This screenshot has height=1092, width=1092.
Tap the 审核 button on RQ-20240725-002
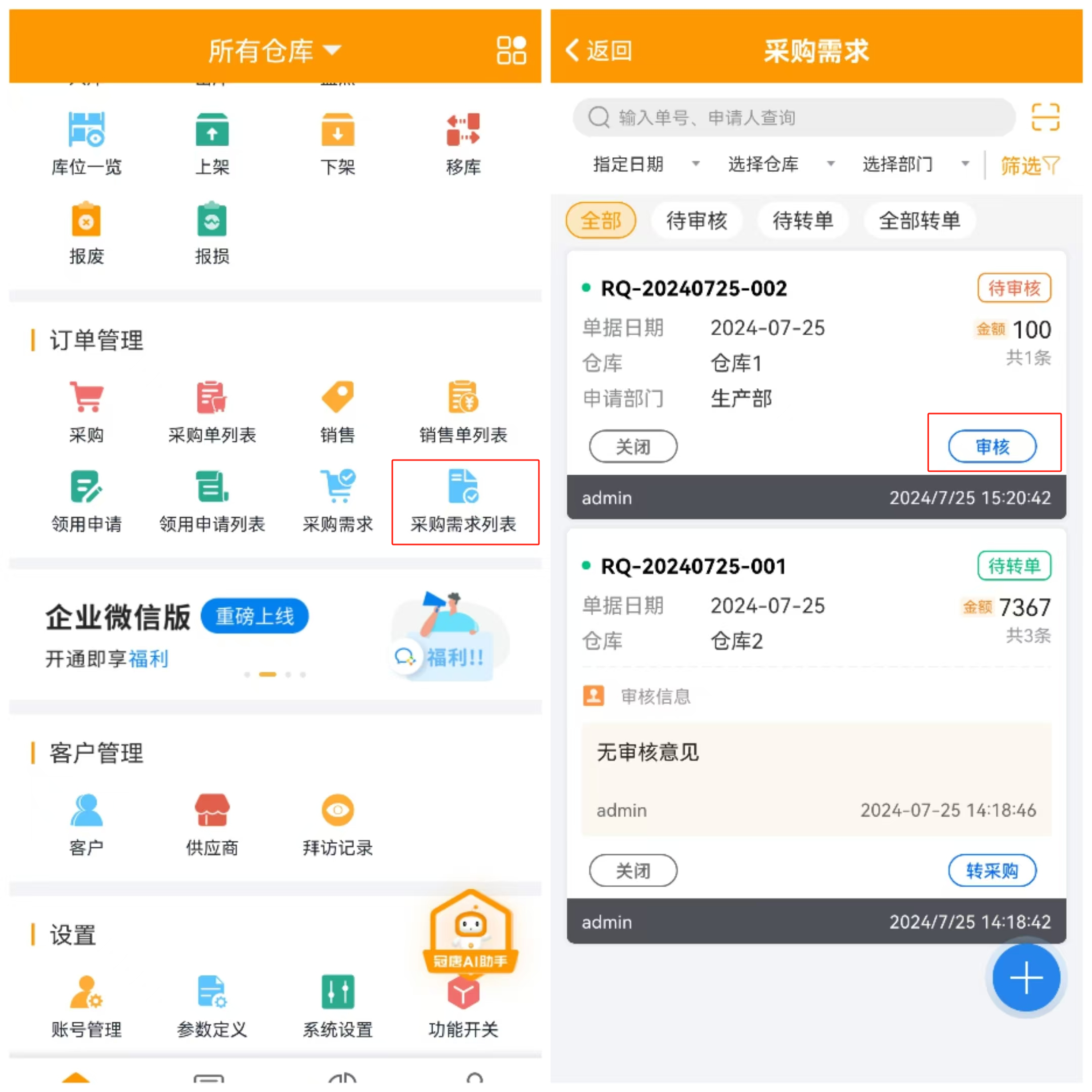tap(992, 446)
